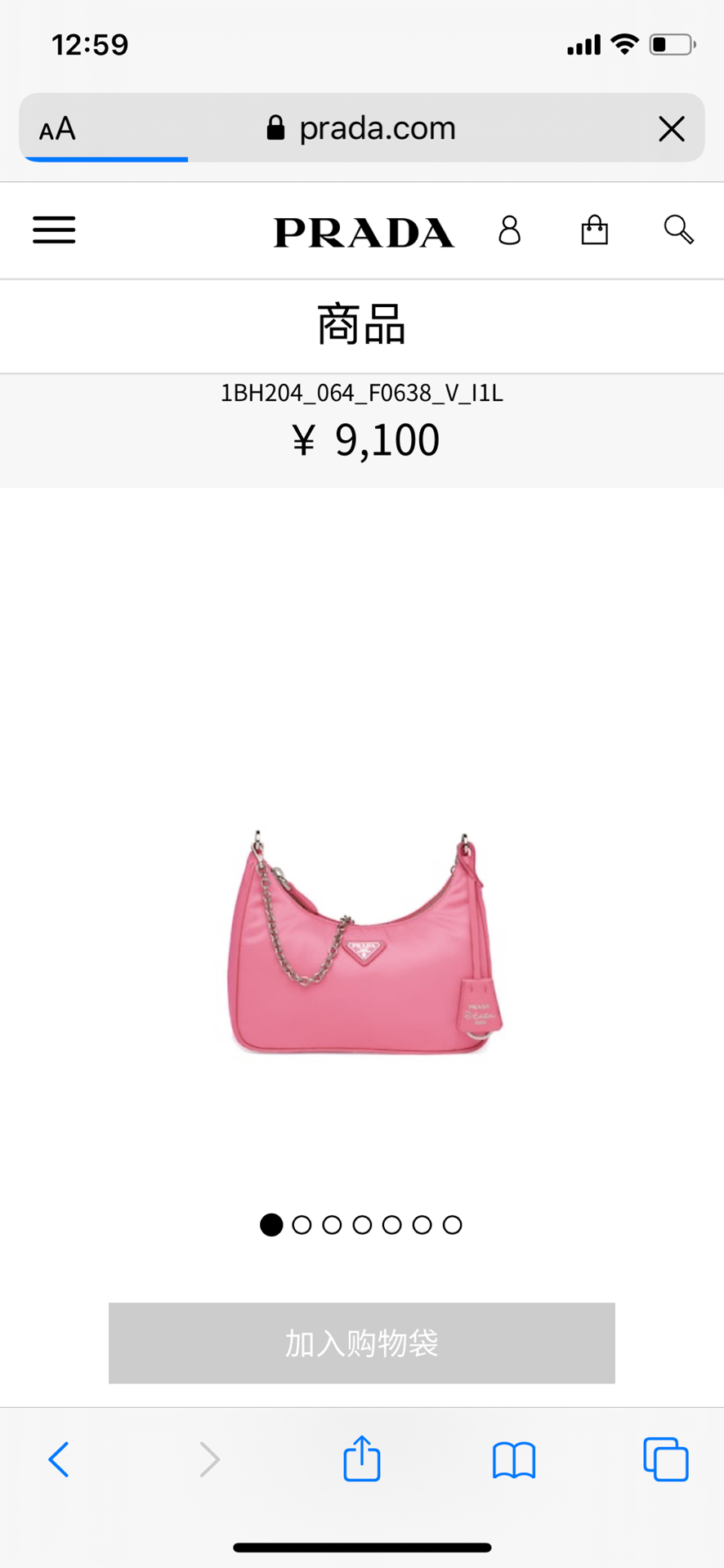Open the account profile icon
The image size is (724, 1568).
point(509,230)
